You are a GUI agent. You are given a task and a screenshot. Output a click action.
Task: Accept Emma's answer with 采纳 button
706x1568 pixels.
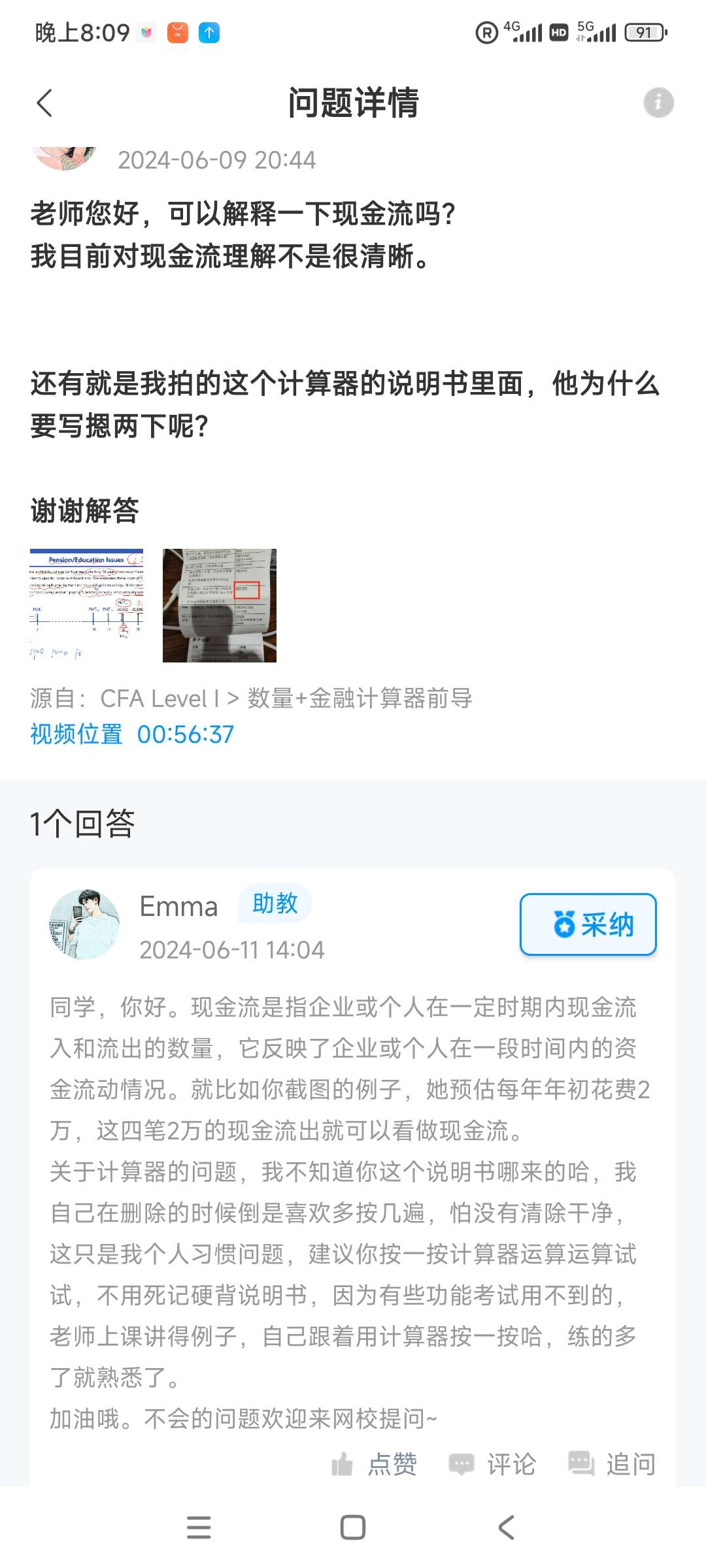(x=588, y=924)
